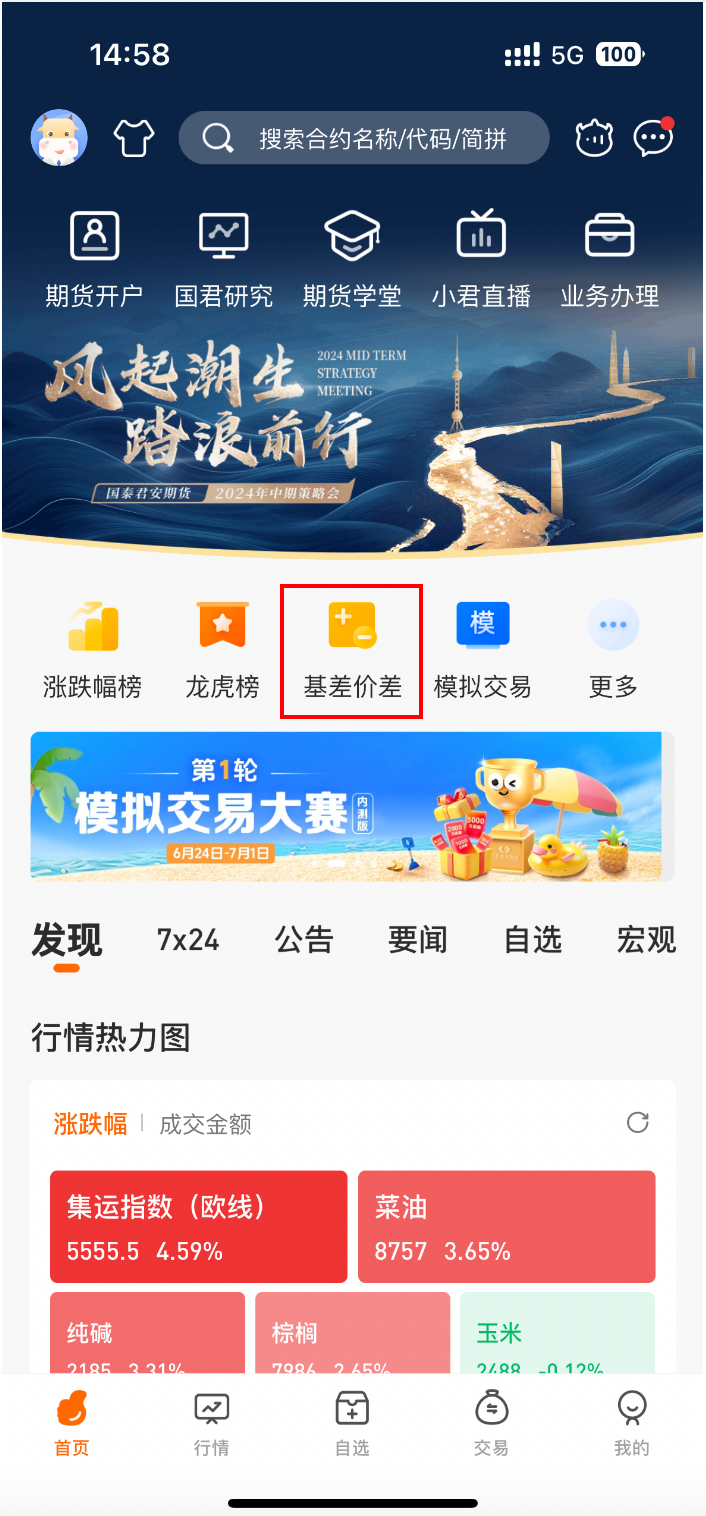Open the skin theme shirt icon
Screen dimensions: 706x1516
(x=133, y=138)
